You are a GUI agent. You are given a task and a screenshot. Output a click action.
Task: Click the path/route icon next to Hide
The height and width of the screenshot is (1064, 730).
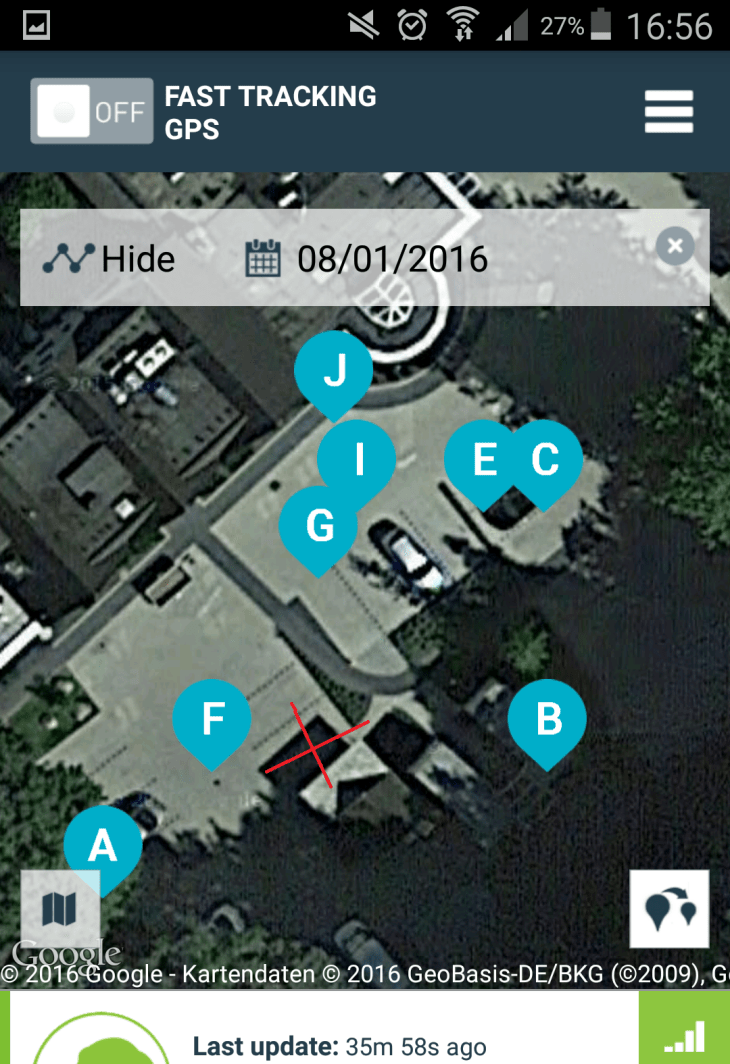coord(68,258)
